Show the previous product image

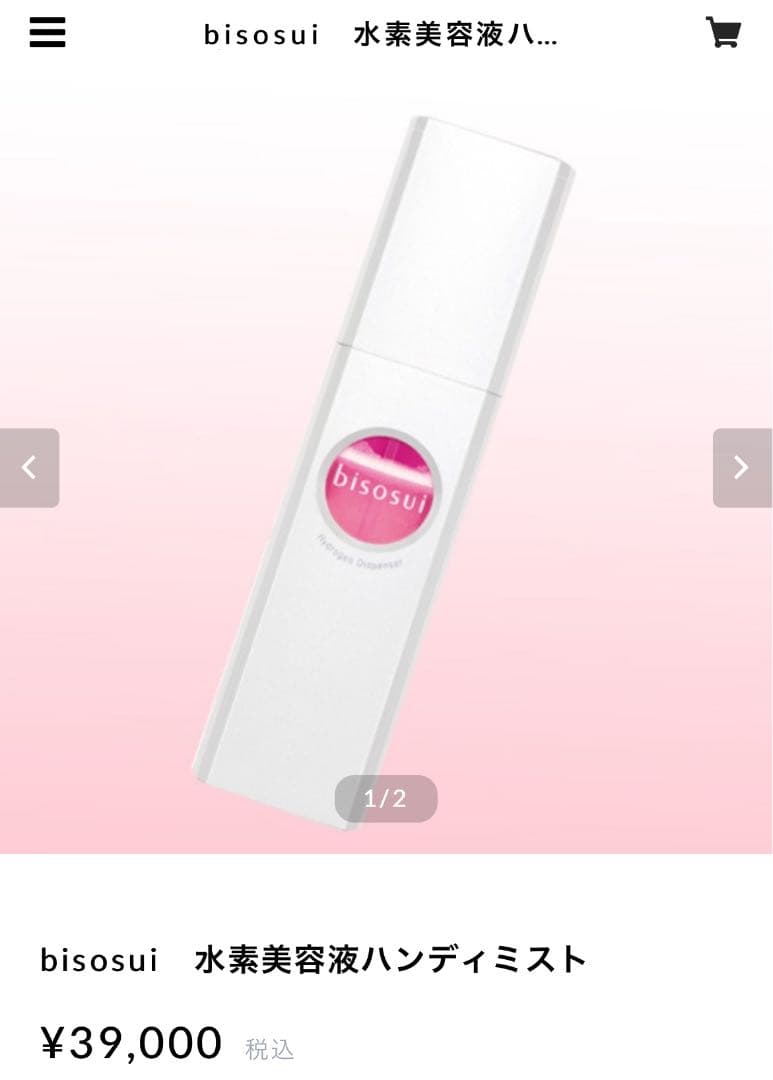pyautogui.click(x=29, y=468)
